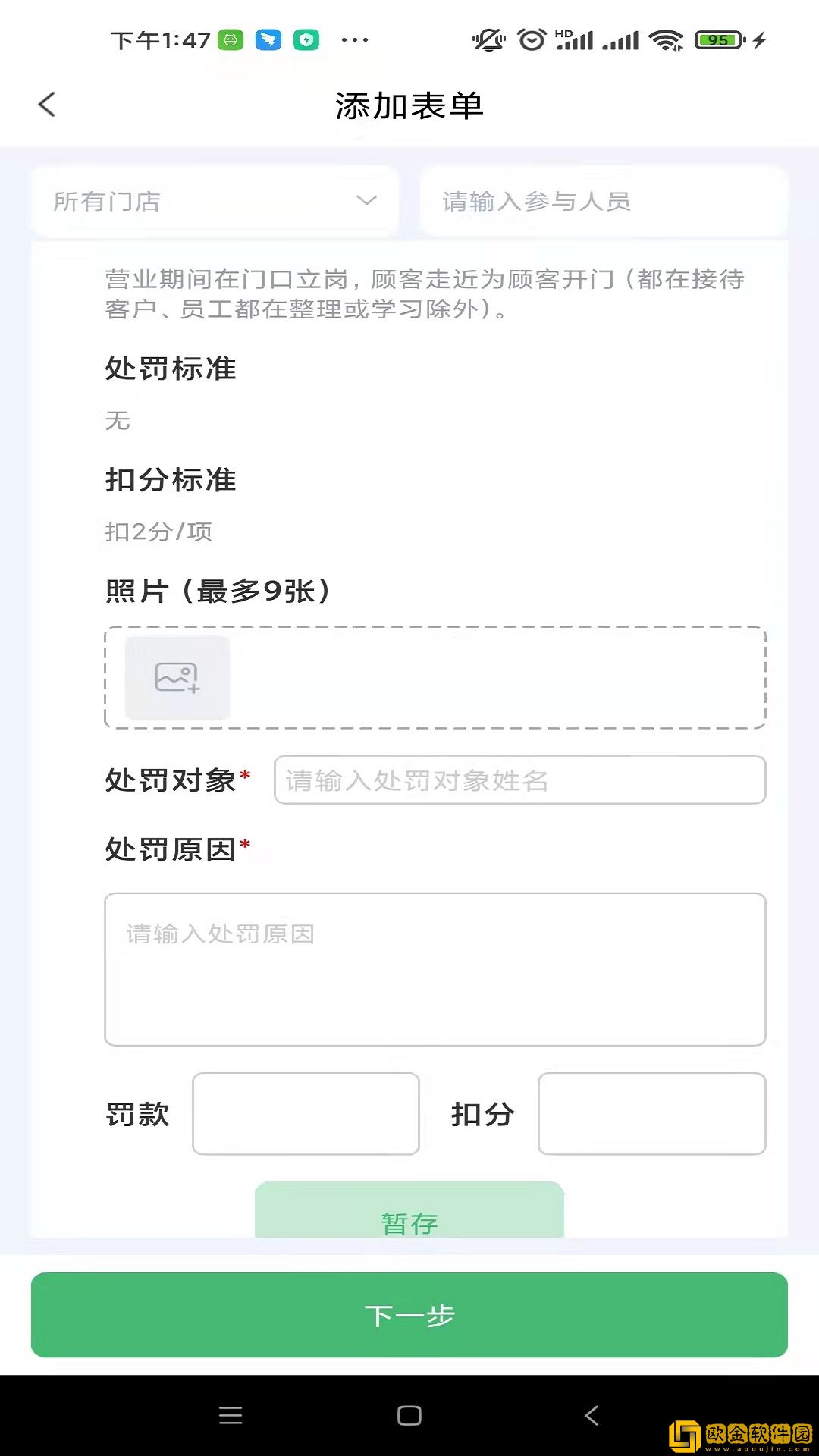
Task: Tap the more options ellipsis in status bar
Action: [353, 39]
